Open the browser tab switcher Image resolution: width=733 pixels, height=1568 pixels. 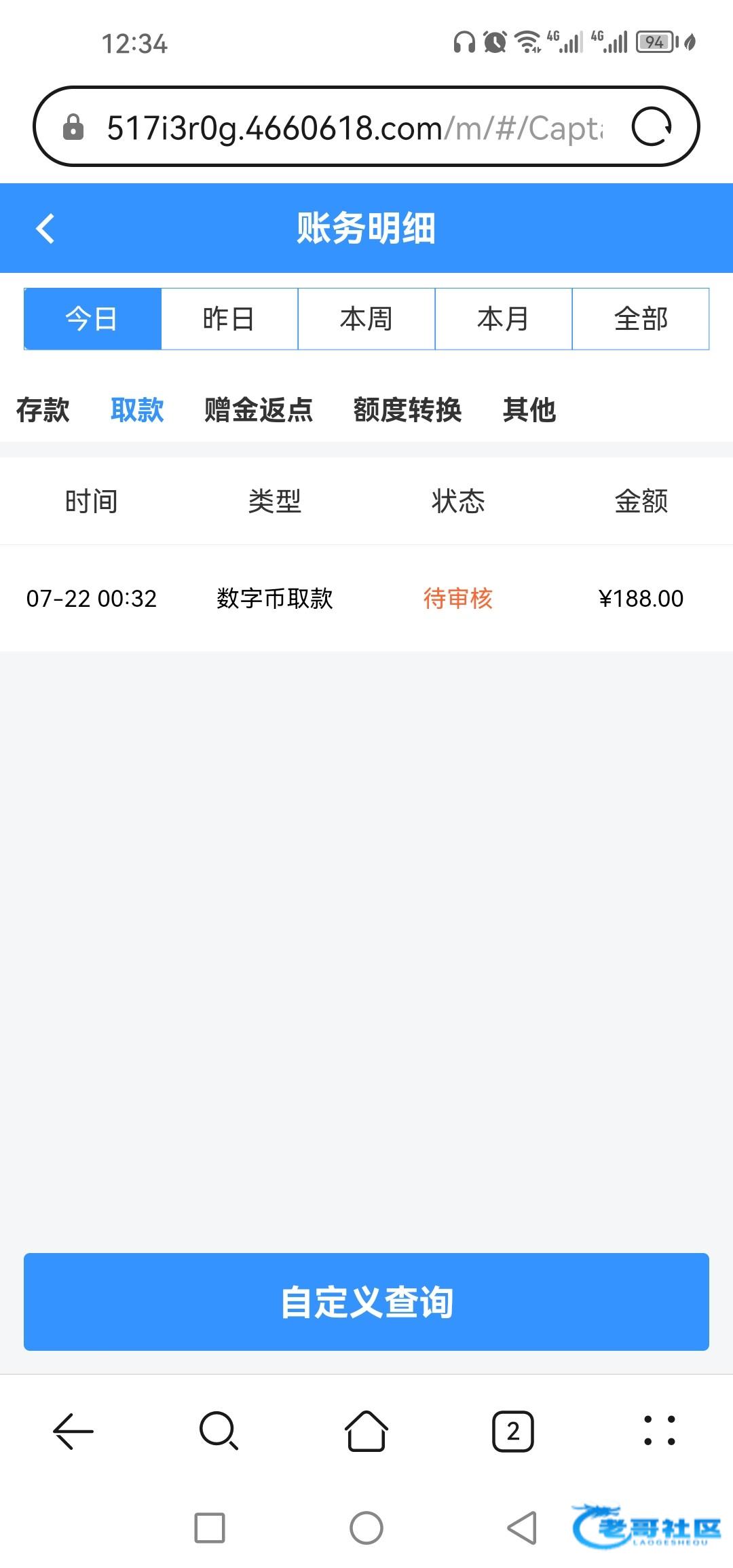(x=513, y=1431)
